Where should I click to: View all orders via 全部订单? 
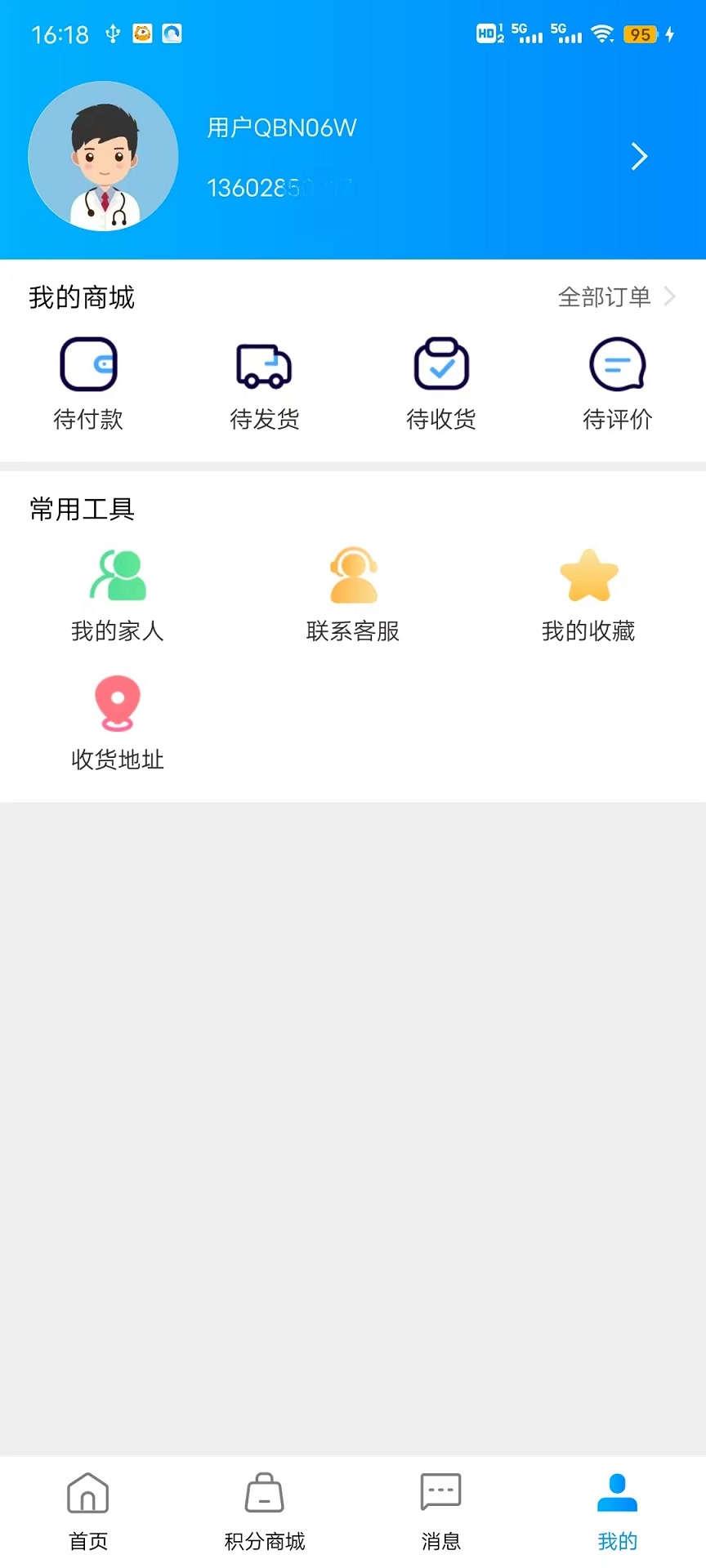615,296
